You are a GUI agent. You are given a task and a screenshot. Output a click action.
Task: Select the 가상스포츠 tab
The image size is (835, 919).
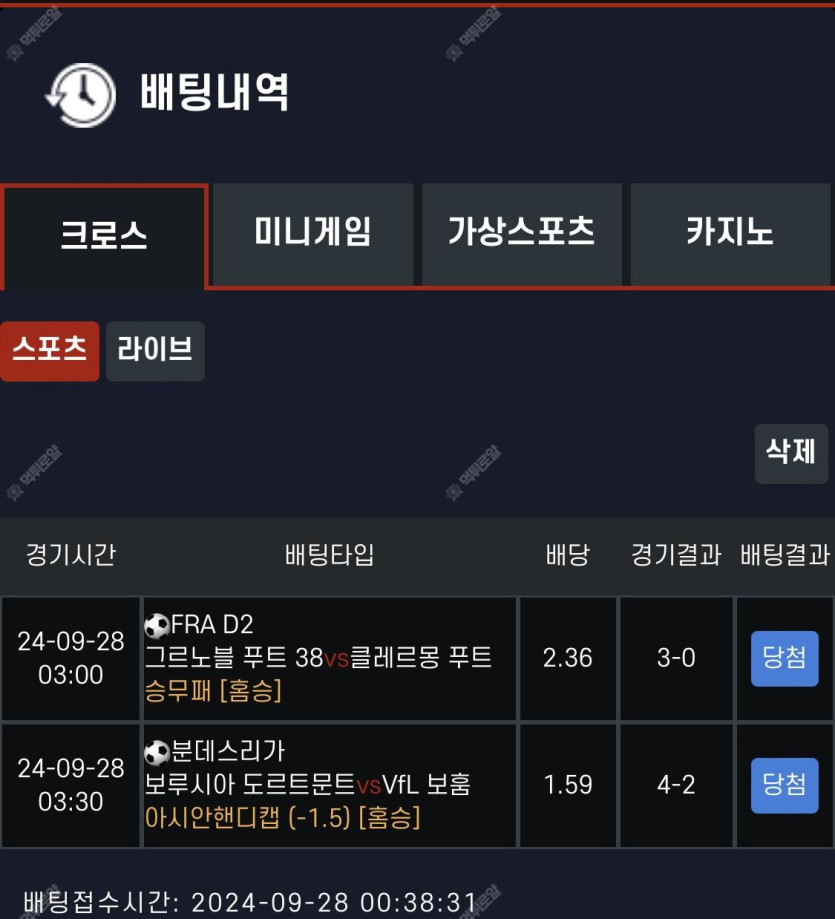point(521,234)
